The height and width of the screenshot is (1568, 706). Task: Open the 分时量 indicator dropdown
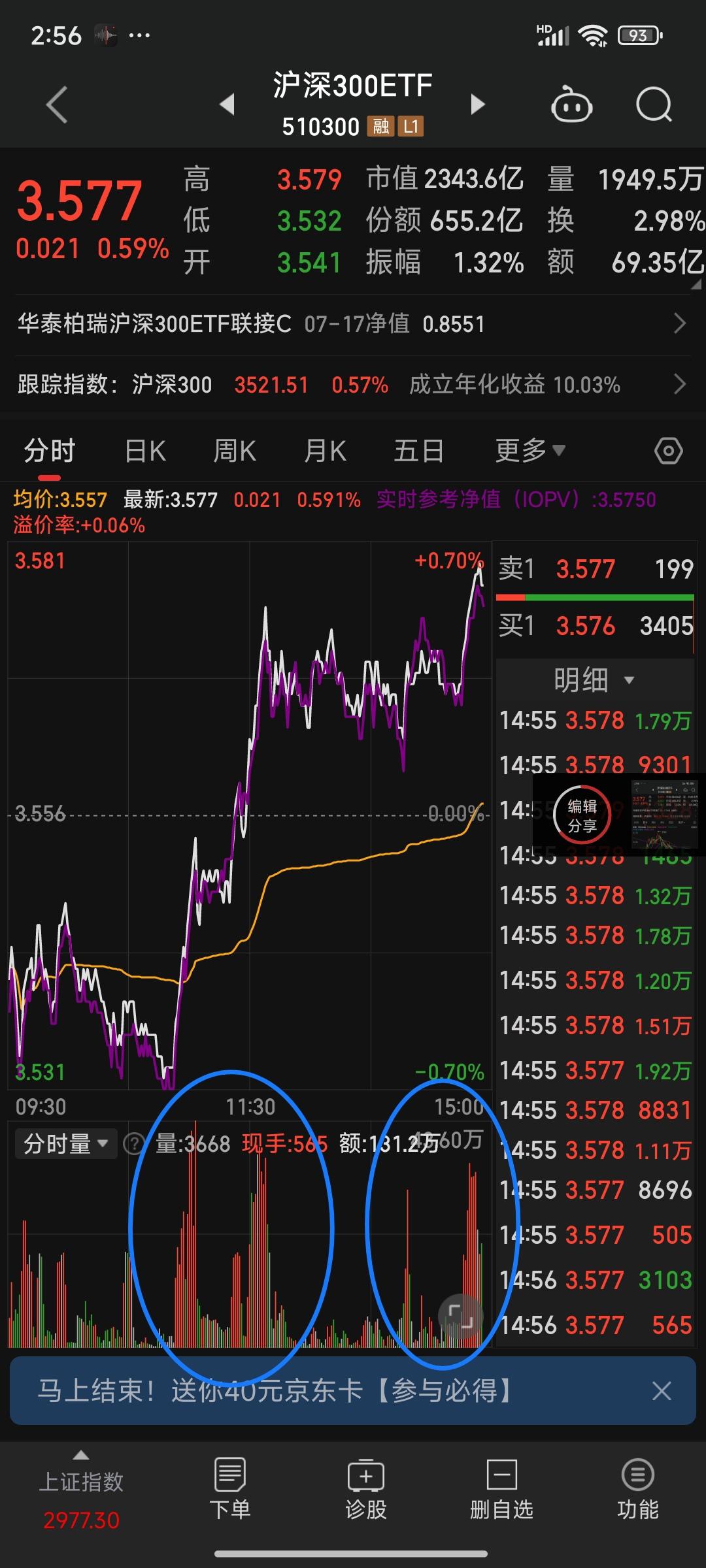pos(65,1143)
